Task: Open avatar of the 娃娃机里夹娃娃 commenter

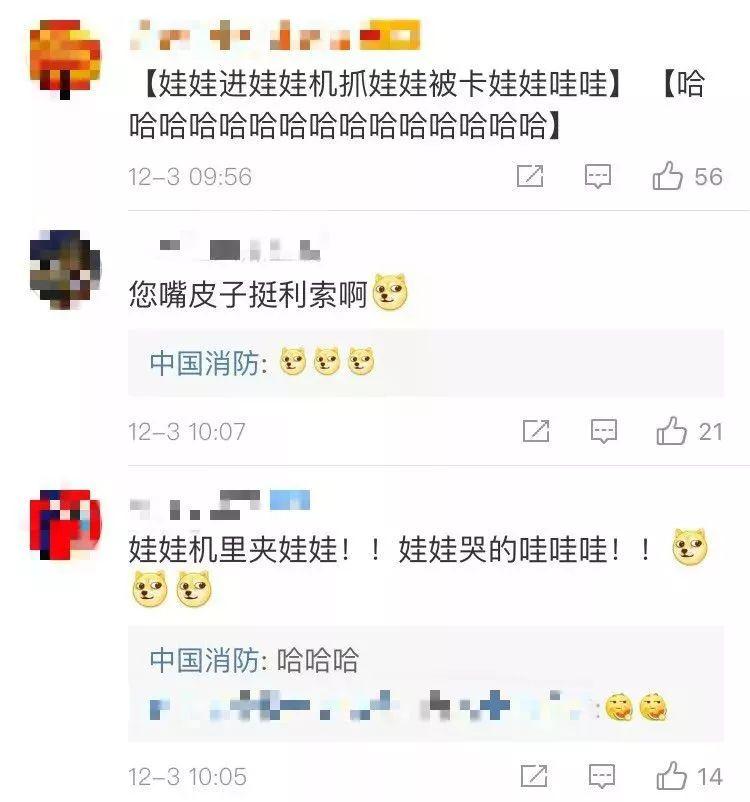Action: pyautogui.click(x=64, y=525)
